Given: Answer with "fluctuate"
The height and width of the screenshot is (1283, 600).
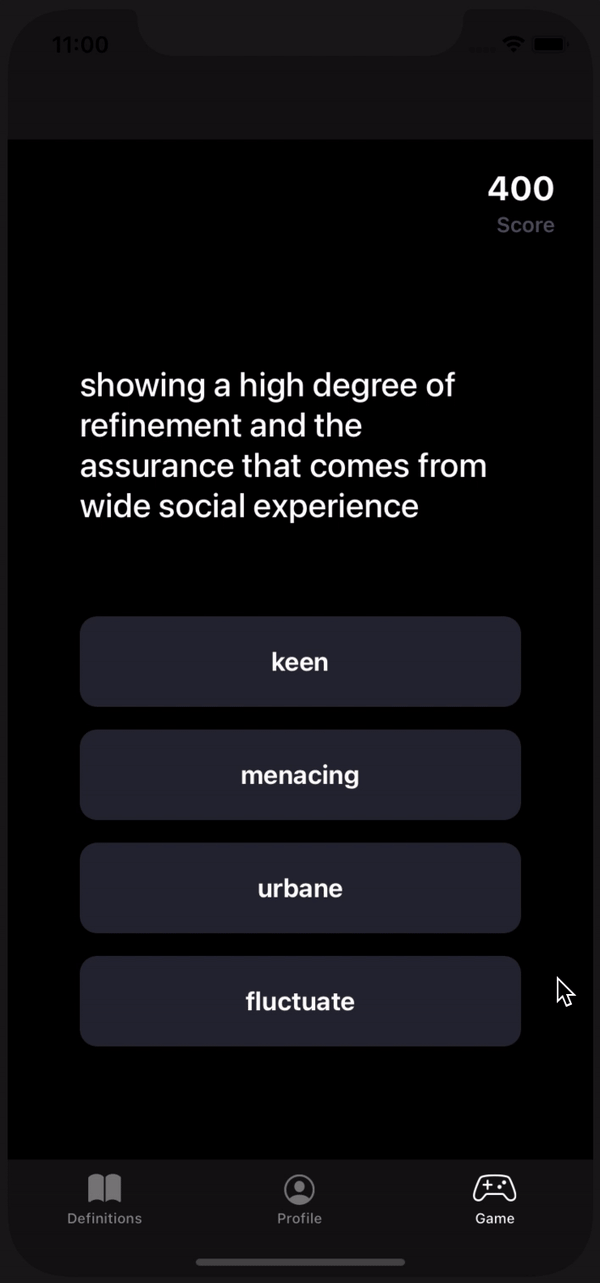Looking at the screenshot, I should [x=300, y=1001].
